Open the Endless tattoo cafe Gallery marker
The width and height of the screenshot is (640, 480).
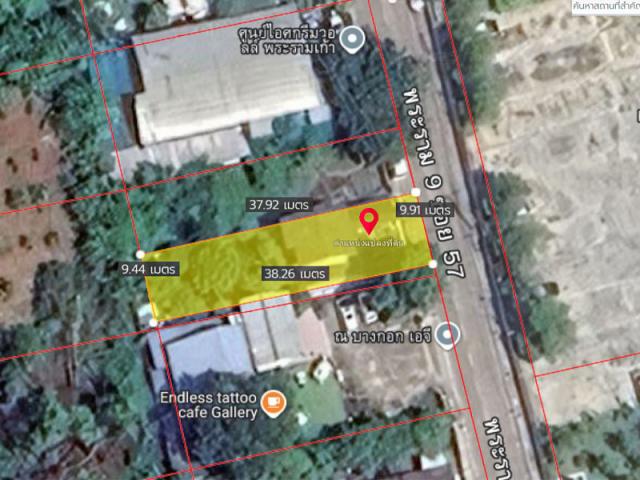pyautogui.click(x=273, y=403)
